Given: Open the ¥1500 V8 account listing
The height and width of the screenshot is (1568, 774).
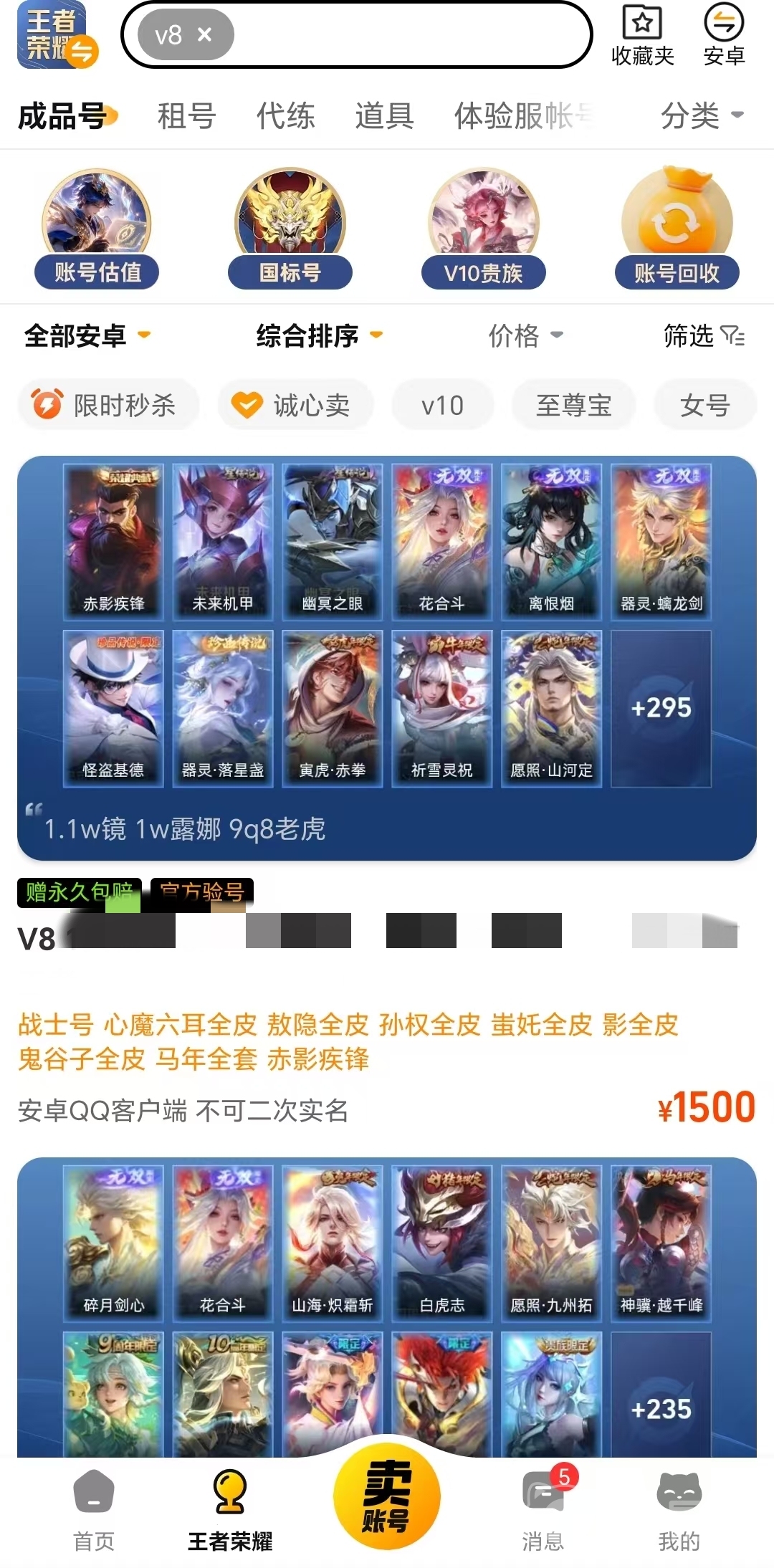Looking at the screenshot, I should pos(387,790).
